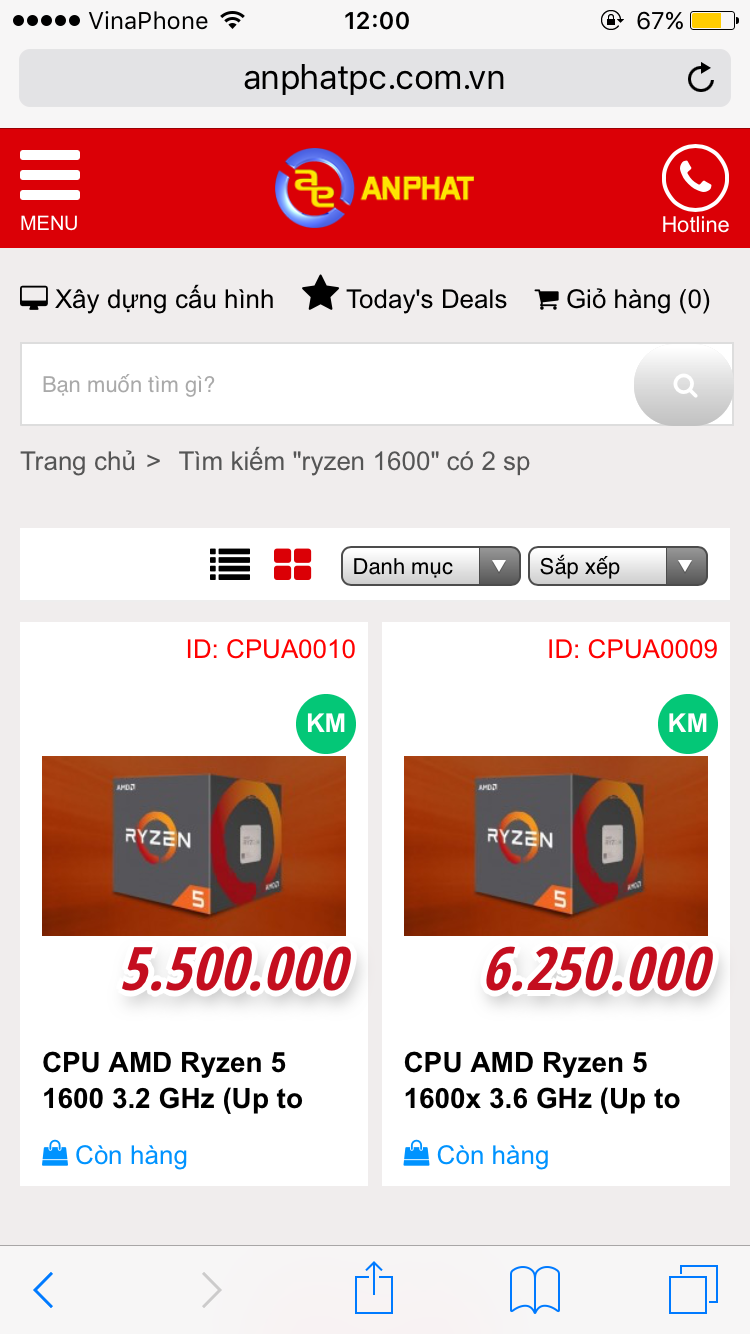This screenshot has height=1334, width=750.
Task: Go to Trang chủ breadcrumb
Action: [78, 461]
